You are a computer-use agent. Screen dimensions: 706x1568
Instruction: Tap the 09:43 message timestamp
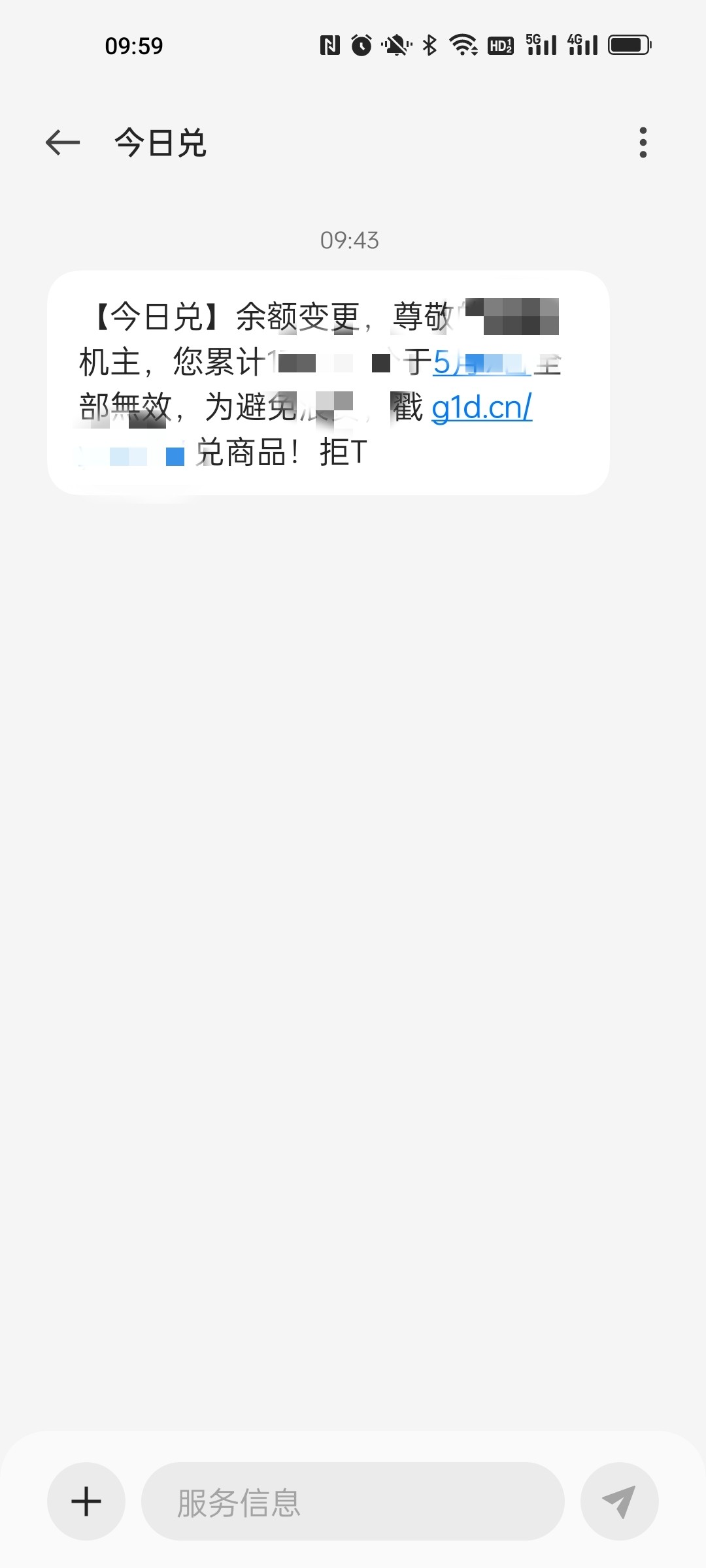[351, 240]
